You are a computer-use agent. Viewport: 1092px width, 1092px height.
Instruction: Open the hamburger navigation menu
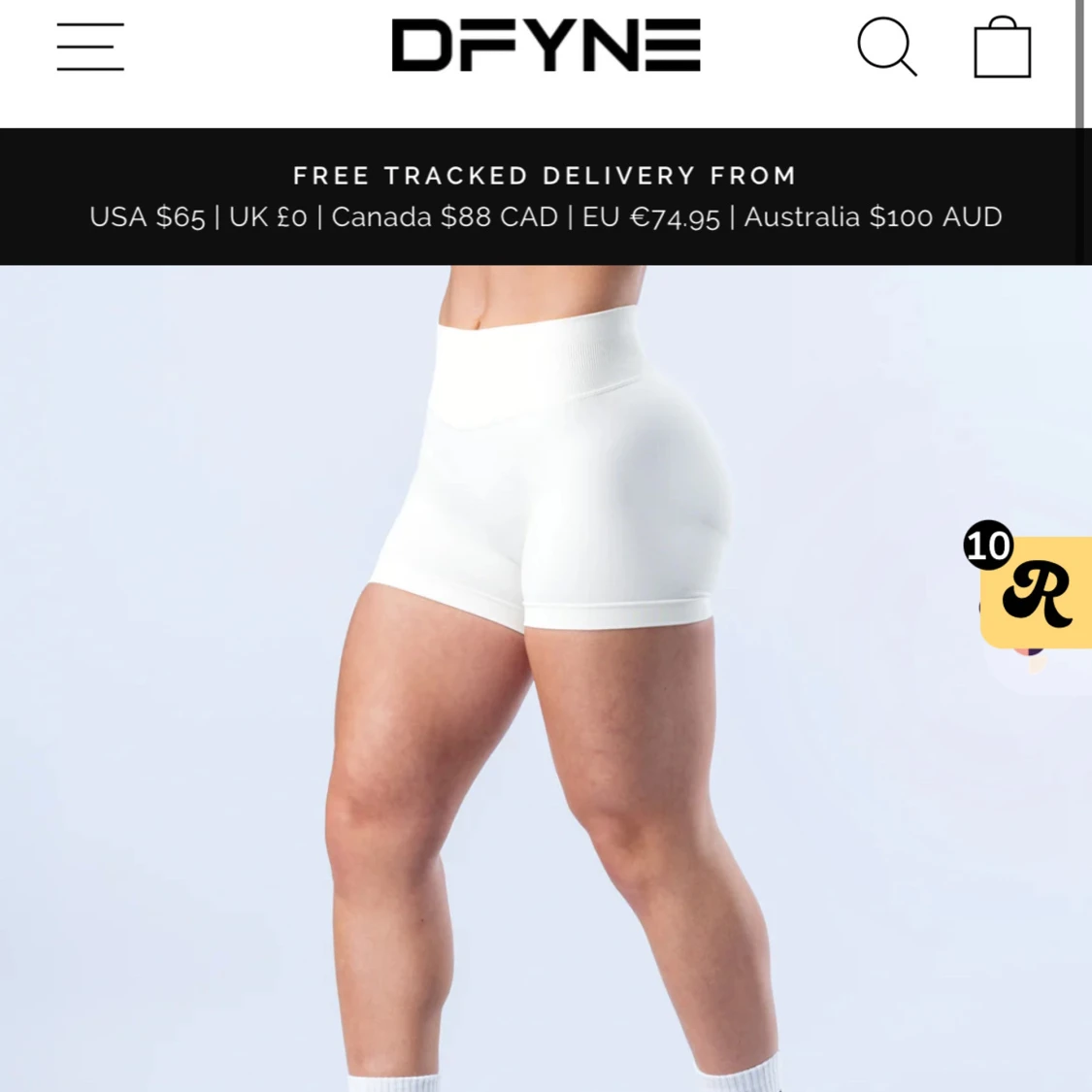click(90, 47)
